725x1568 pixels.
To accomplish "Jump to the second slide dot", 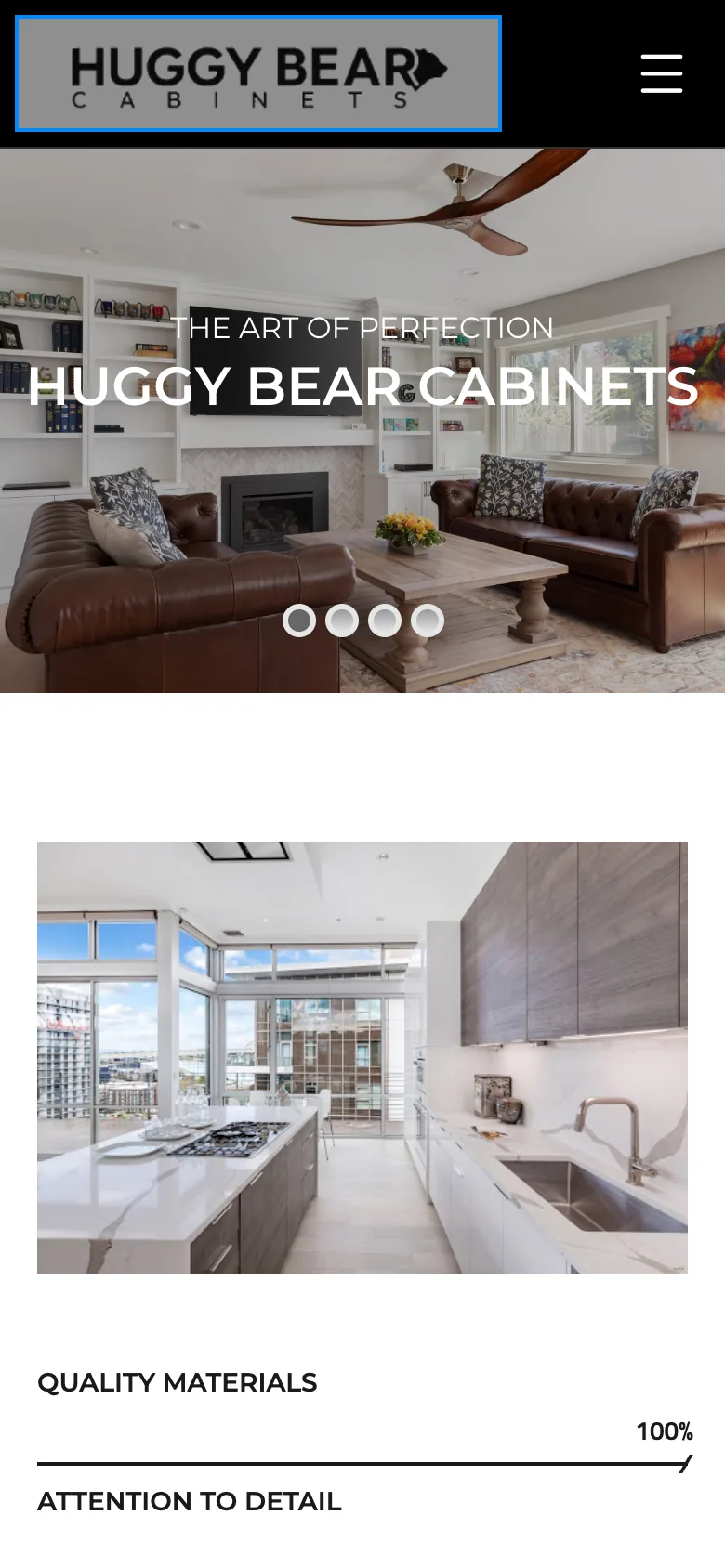I will pyautogui.click(x=342, y=621).
